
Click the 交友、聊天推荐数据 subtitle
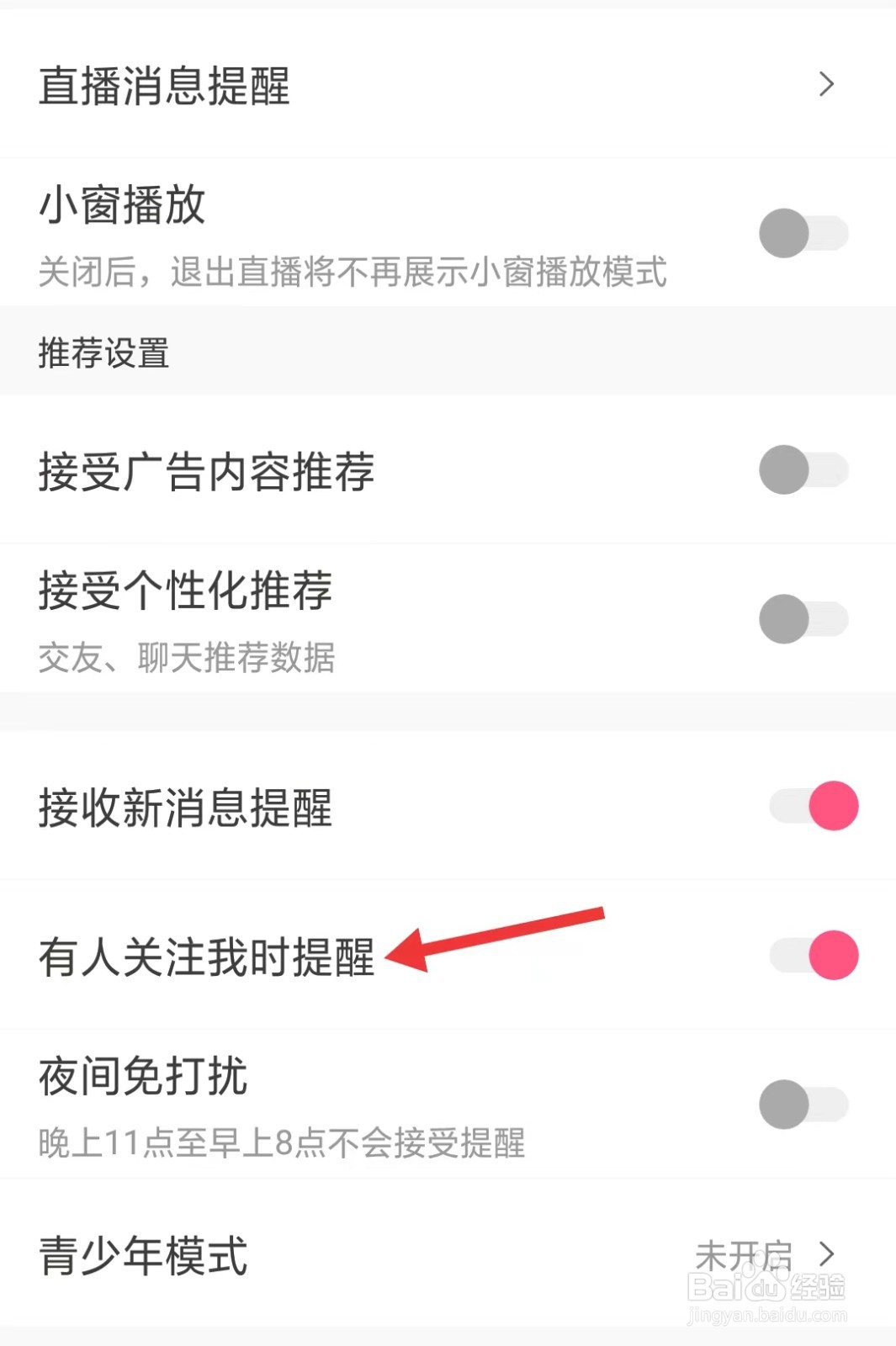tap(187, 659)
